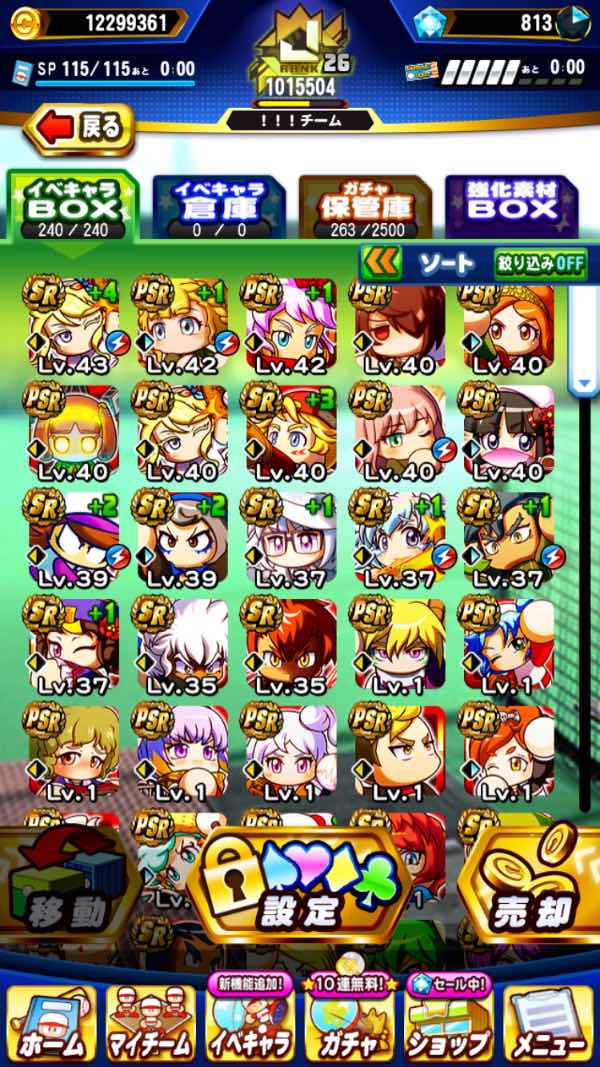Open the ガチャ section

(348, 1025)
